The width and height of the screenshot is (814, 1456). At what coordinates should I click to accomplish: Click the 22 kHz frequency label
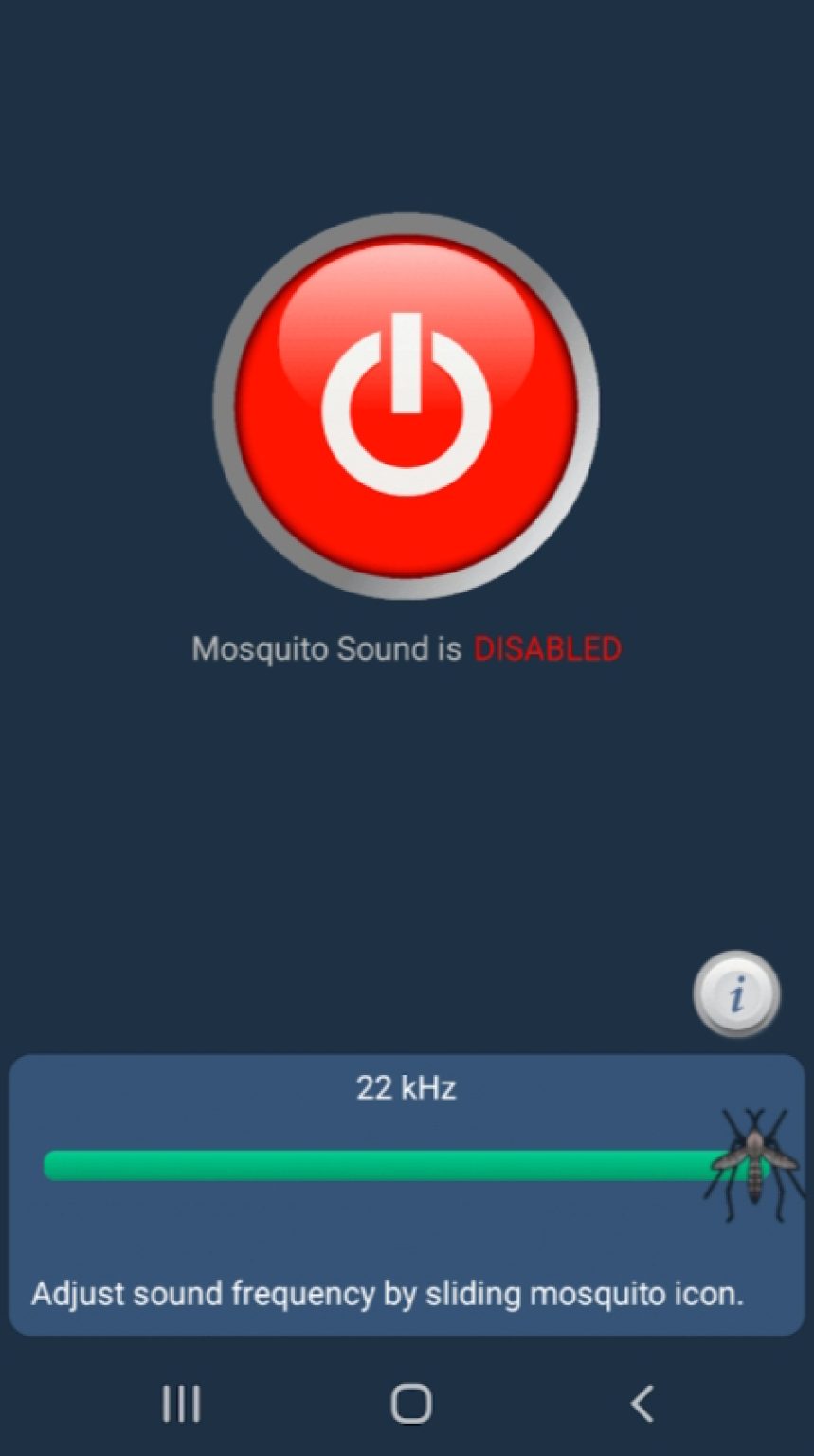(407, 1088)
